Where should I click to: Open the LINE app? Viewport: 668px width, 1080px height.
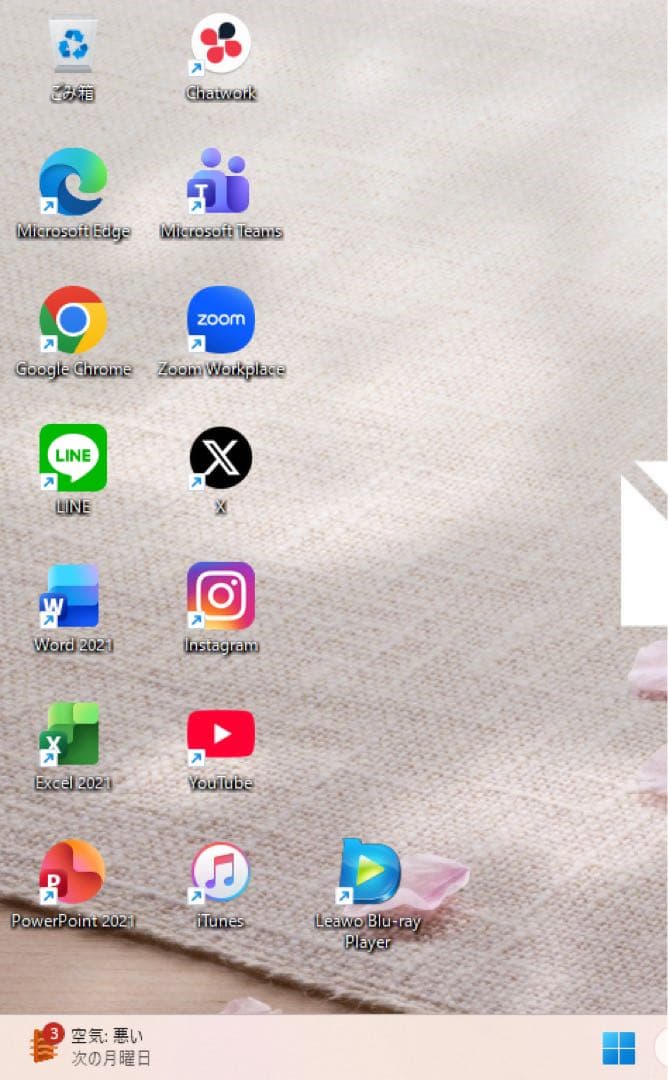pos(73,458)
